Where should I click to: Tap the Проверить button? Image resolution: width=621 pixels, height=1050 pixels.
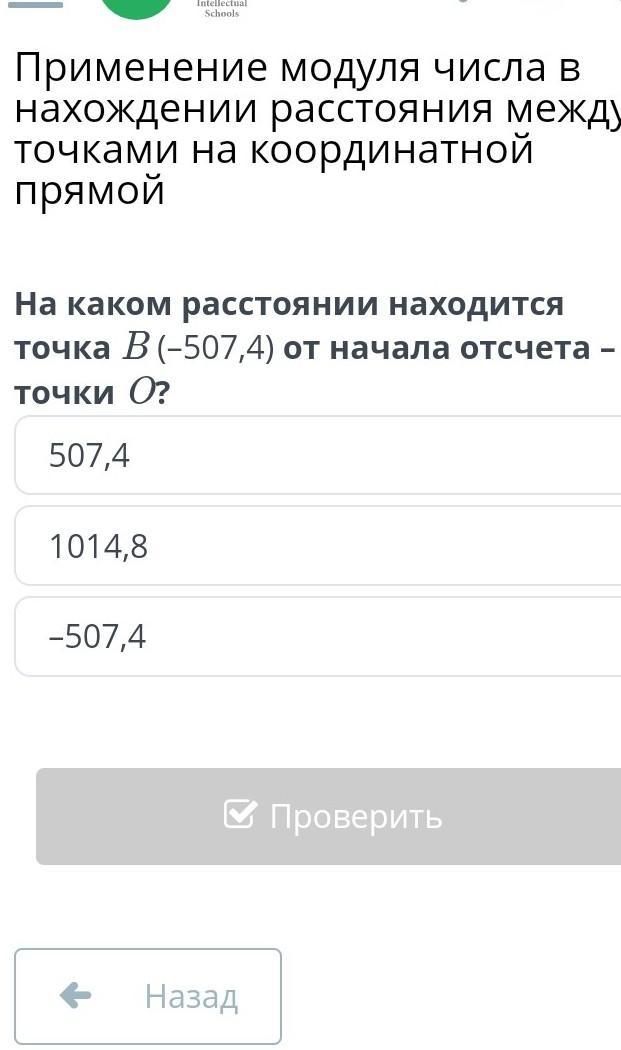tap(329, 816)
